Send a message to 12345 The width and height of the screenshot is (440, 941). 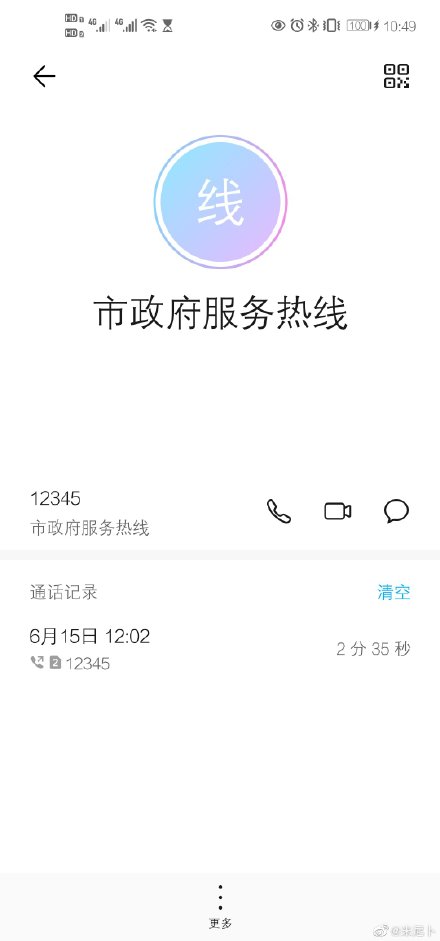point(397,511)
